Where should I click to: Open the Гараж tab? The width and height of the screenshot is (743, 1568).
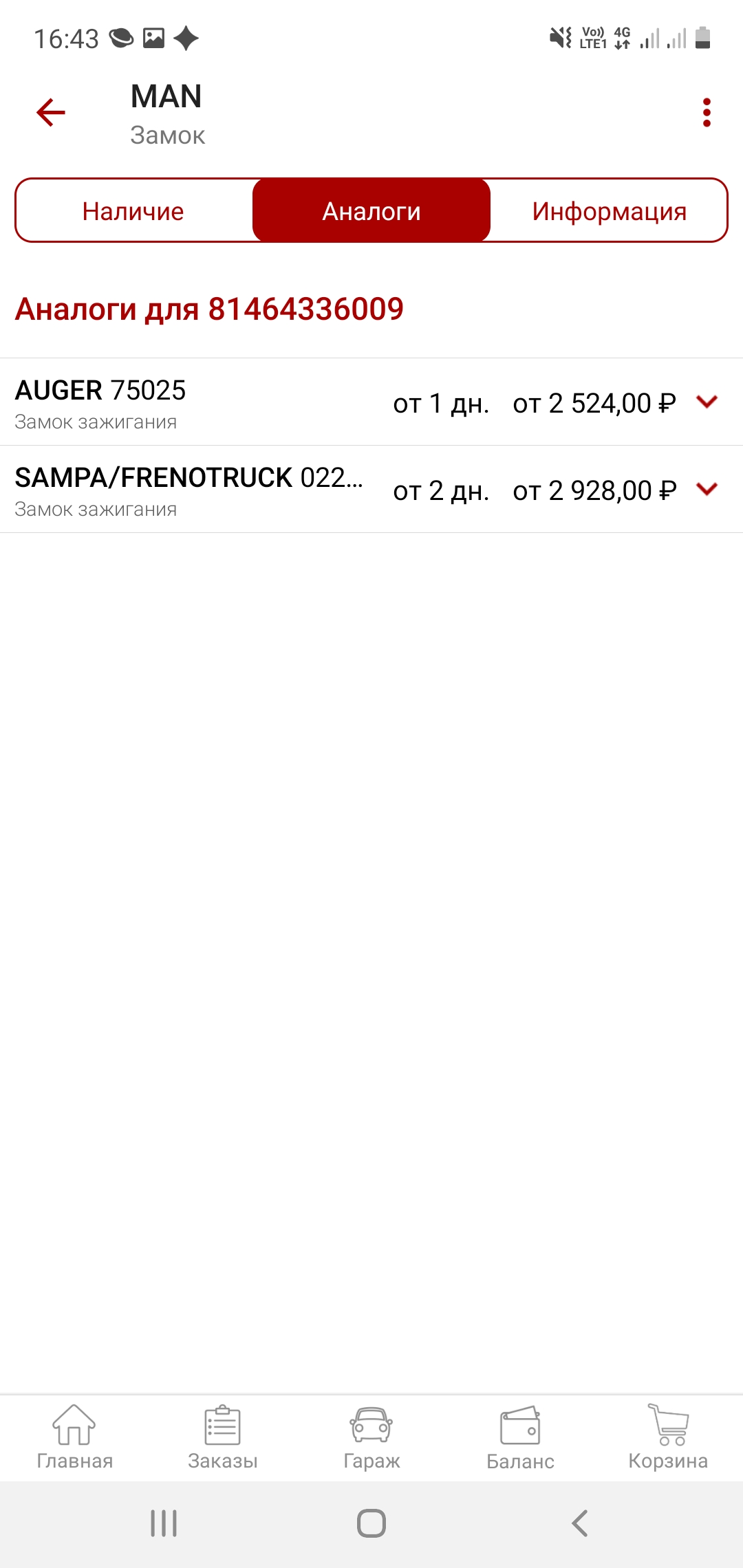(371, 1437)
